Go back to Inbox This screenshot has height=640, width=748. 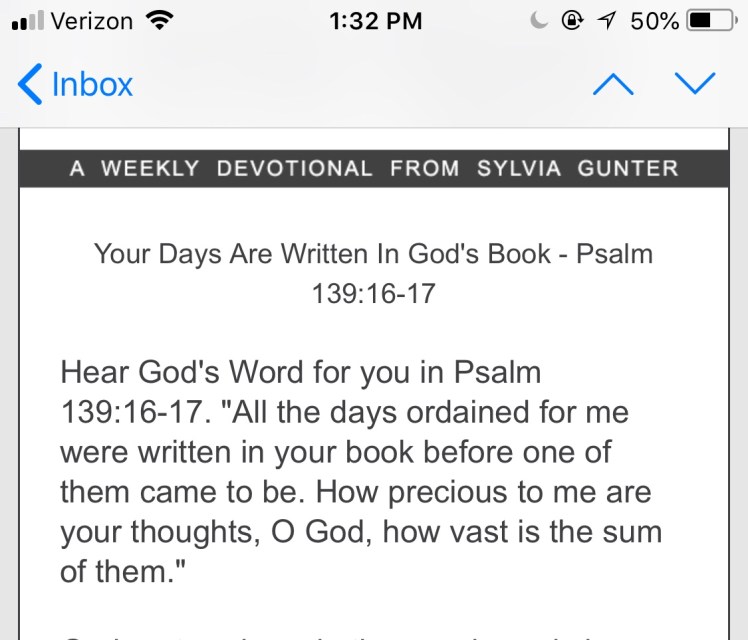pos(76,84)
